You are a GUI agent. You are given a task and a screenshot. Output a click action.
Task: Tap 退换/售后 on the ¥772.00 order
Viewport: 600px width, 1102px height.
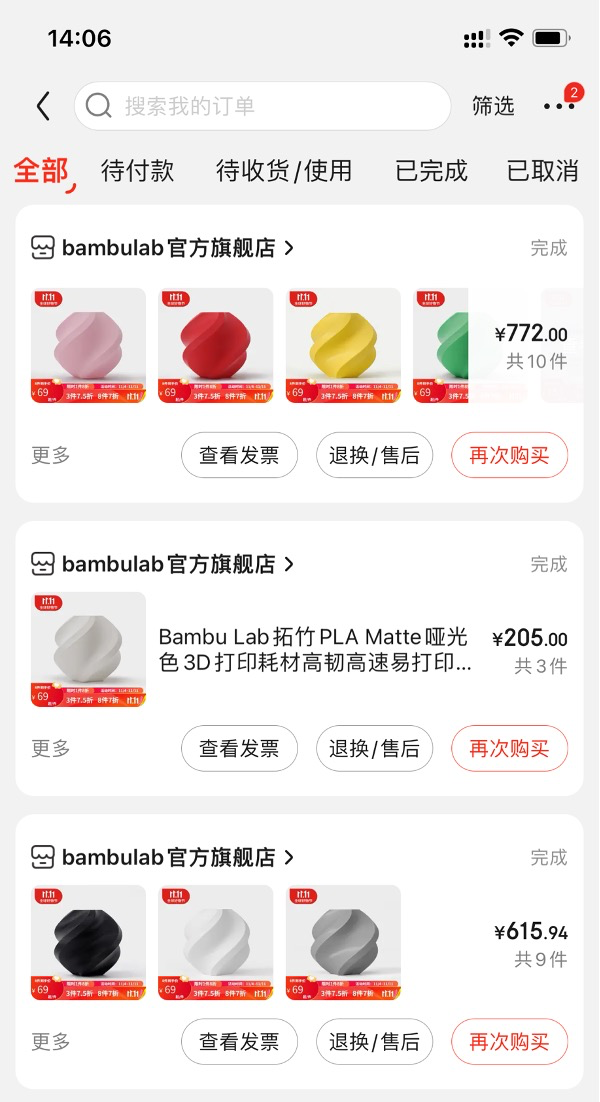click(x=374, y=456)
